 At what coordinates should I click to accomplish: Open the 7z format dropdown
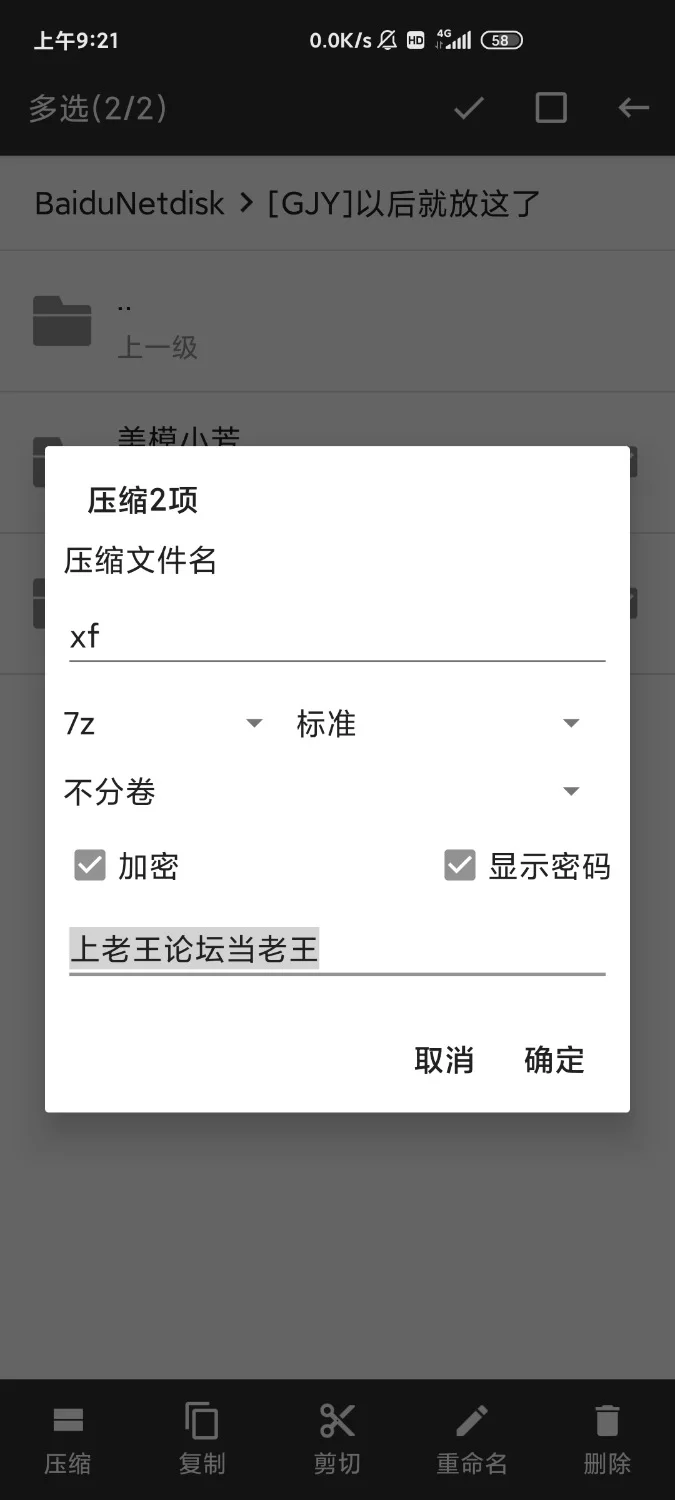[x=163, y=723]
